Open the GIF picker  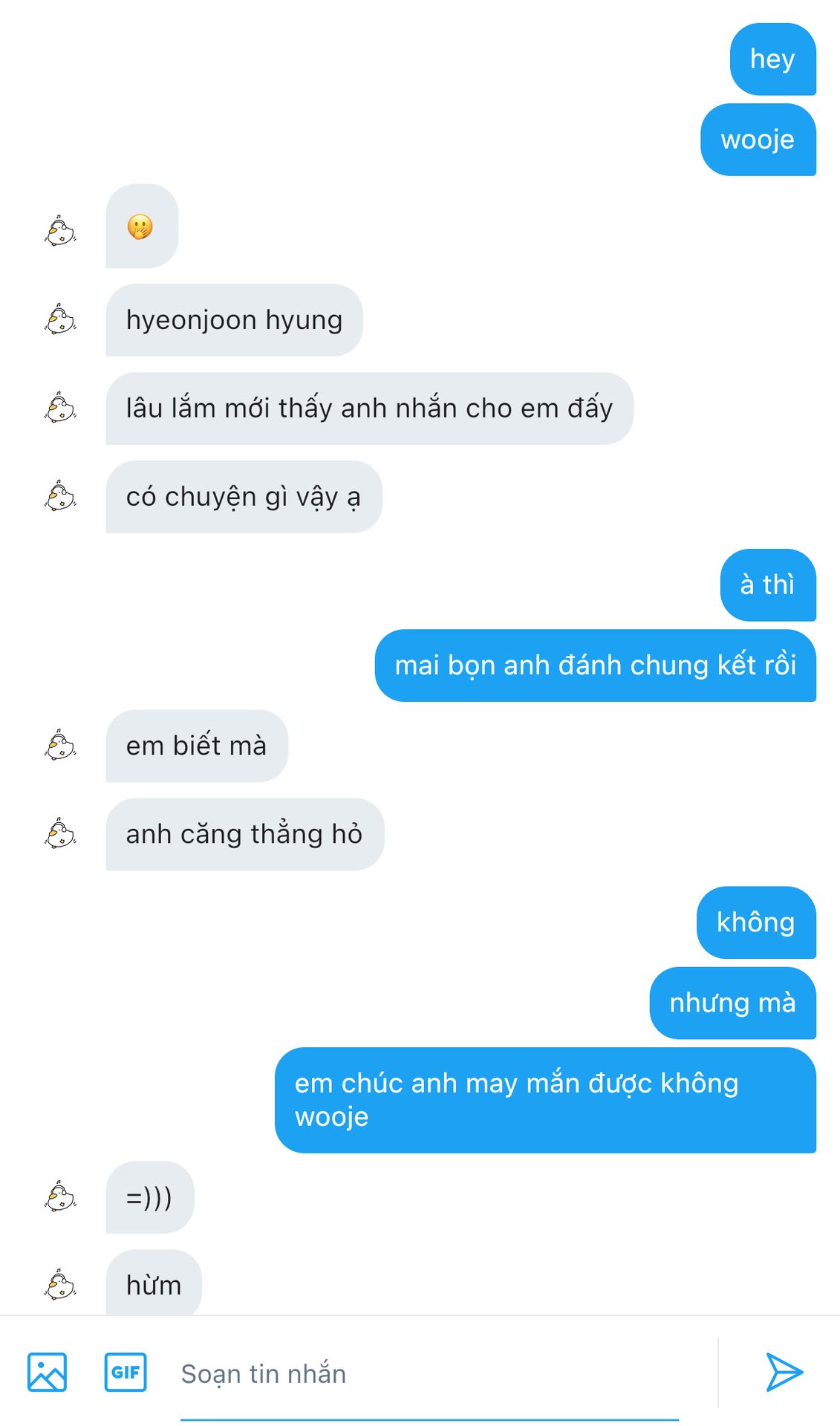click(x=126, y=1372)
